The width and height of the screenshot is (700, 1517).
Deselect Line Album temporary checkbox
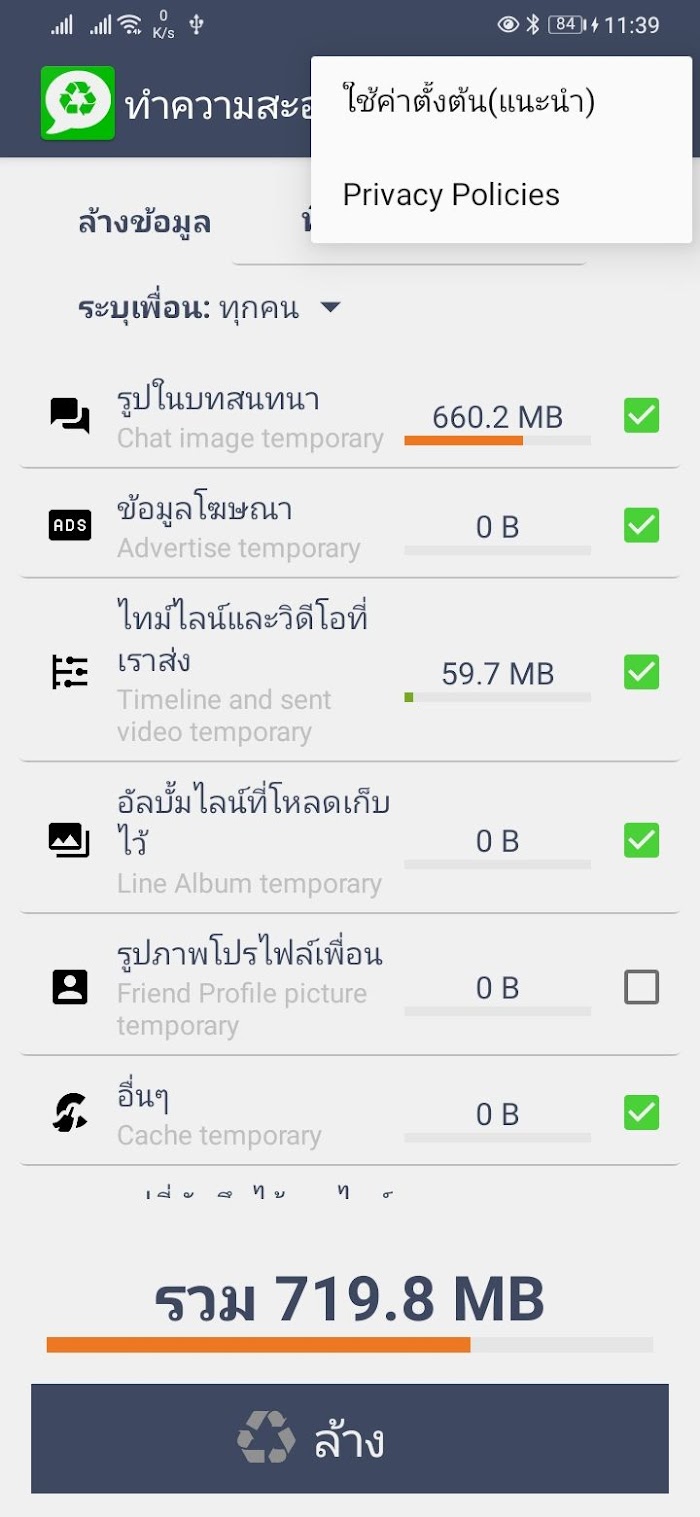[x=641, y=840]
